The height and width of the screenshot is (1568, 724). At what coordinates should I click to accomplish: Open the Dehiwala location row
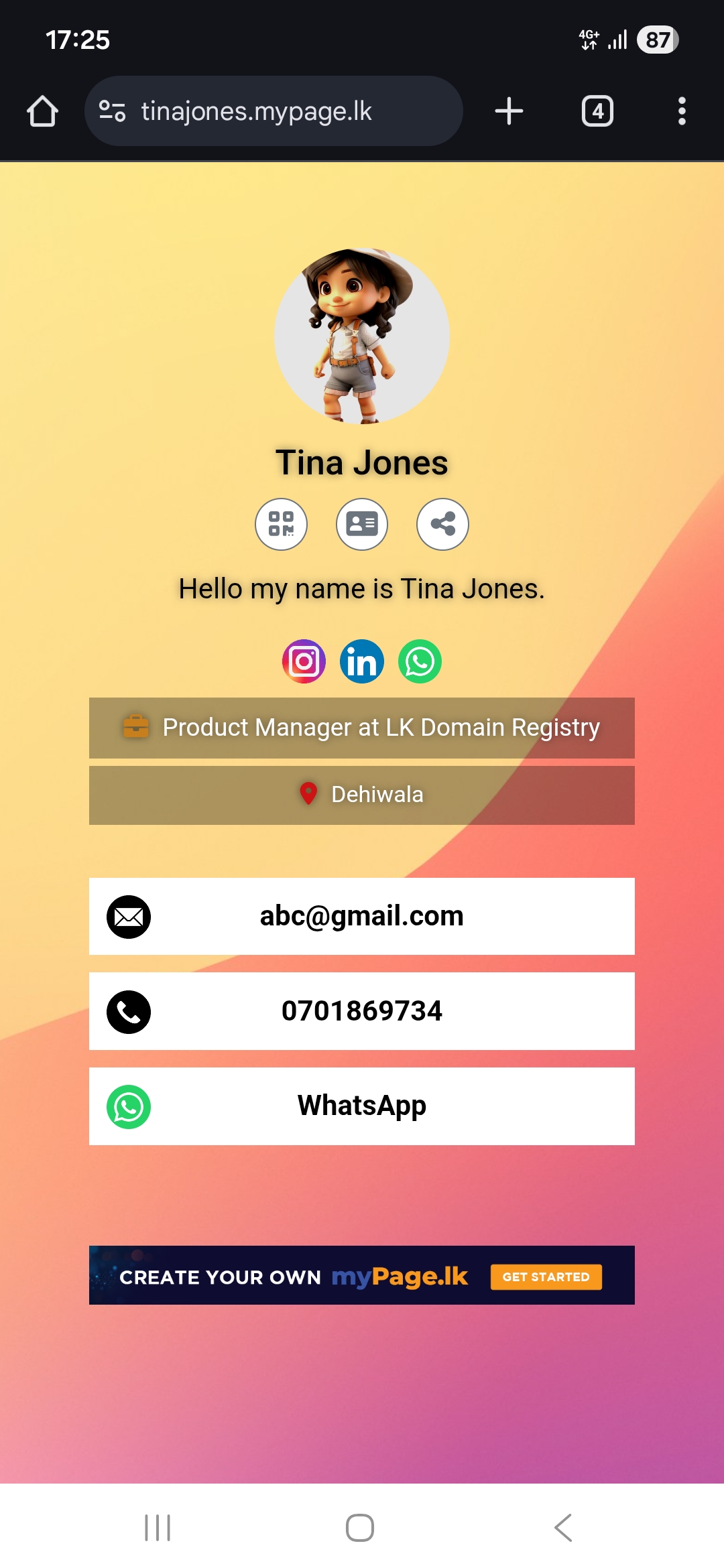[362, 795]
